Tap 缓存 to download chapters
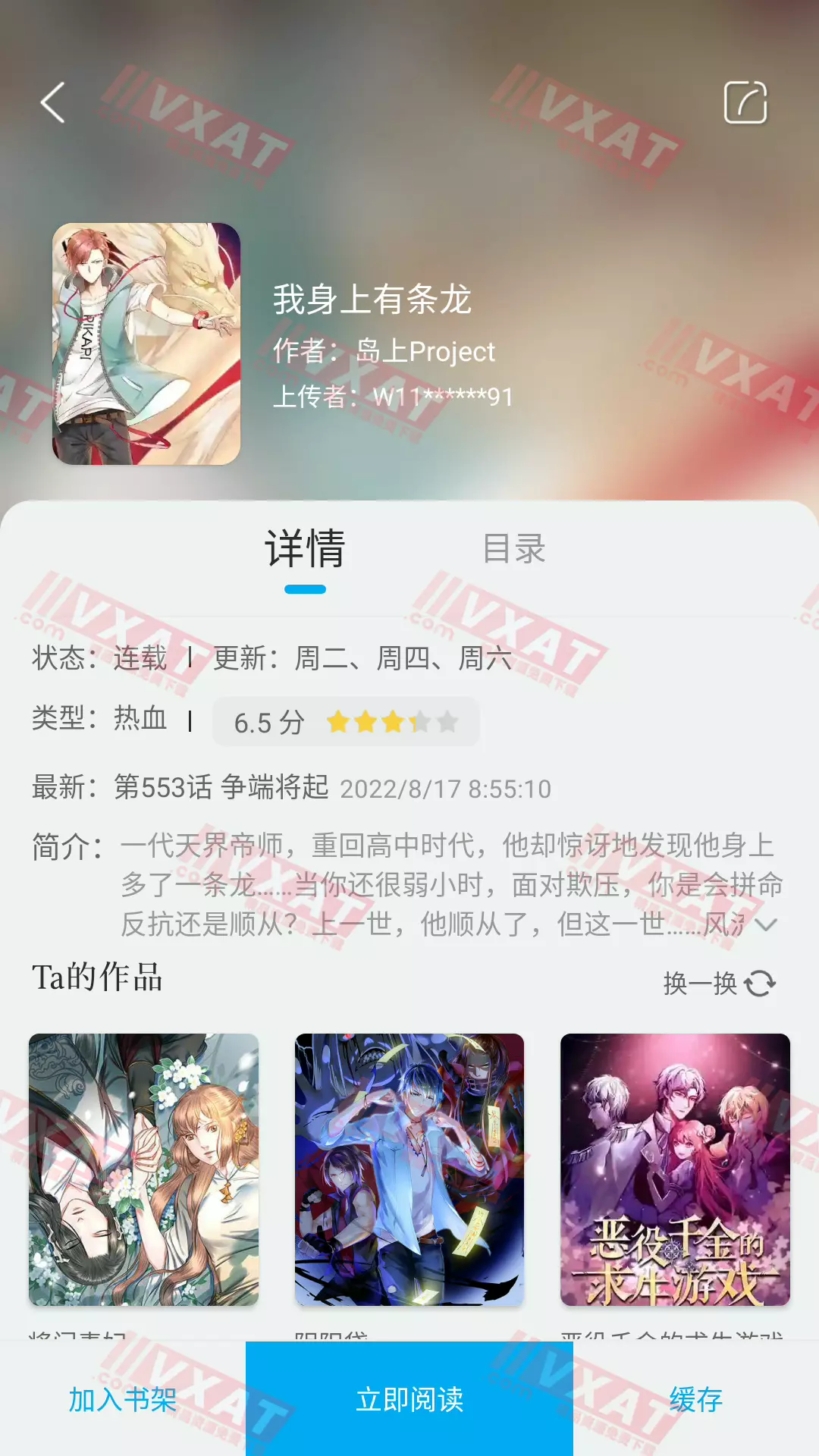The width and height of the screenshot is (819, 1456). click(x=695, y=1399)
